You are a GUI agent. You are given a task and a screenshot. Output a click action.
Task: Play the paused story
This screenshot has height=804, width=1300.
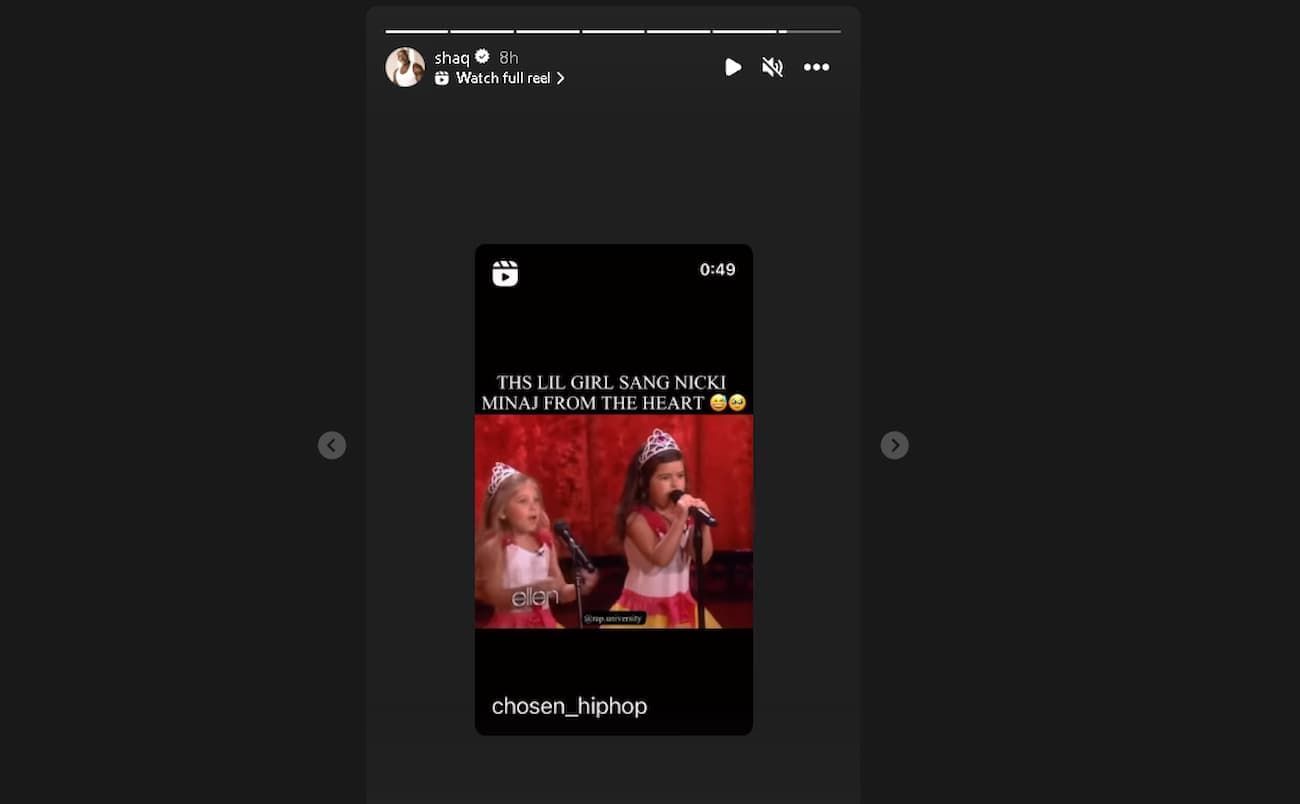(x=733, y=67)
